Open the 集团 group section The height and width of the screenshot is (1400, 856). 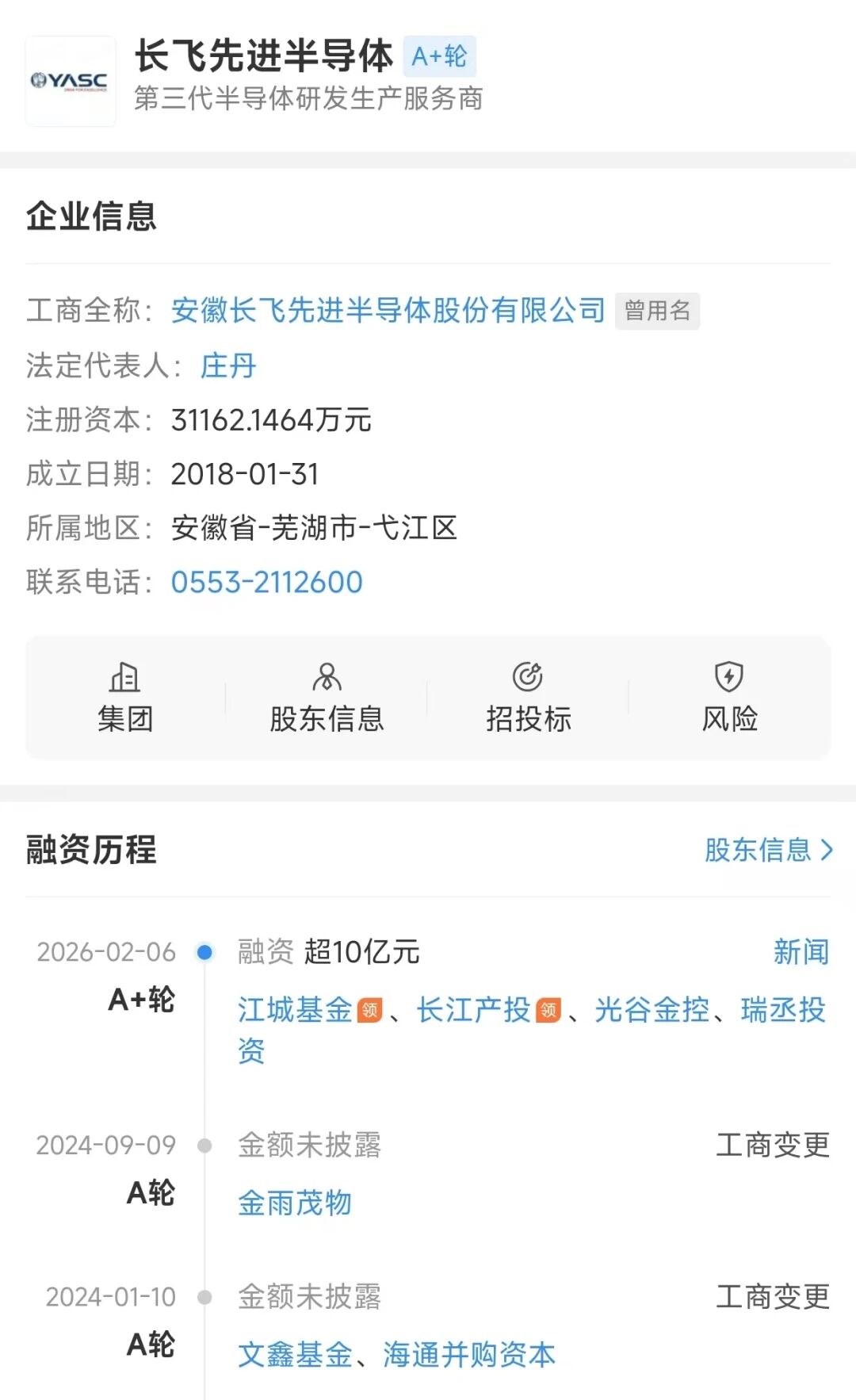125,698
